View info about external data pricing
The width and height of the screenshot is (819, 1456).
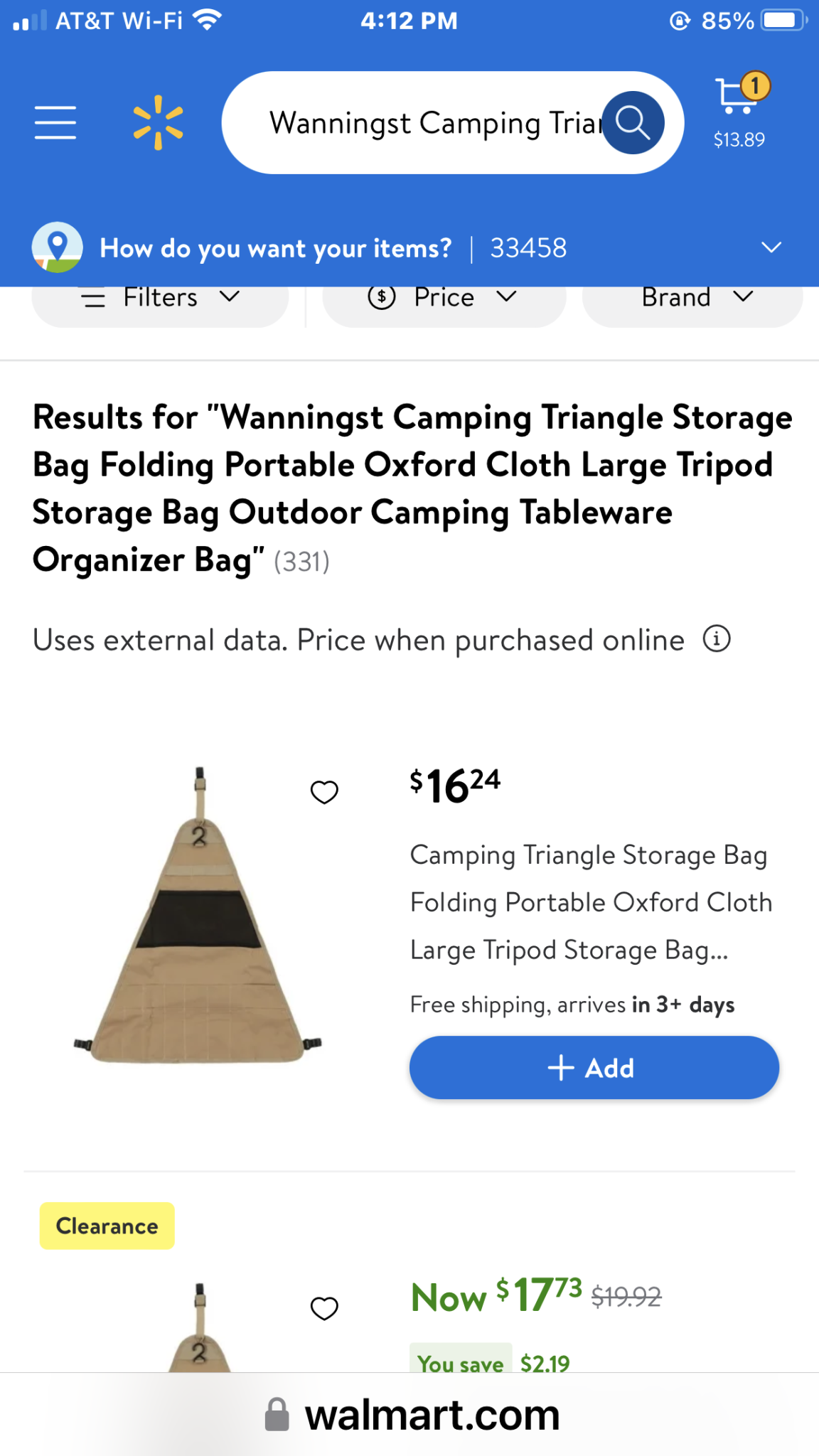[717, 639]
